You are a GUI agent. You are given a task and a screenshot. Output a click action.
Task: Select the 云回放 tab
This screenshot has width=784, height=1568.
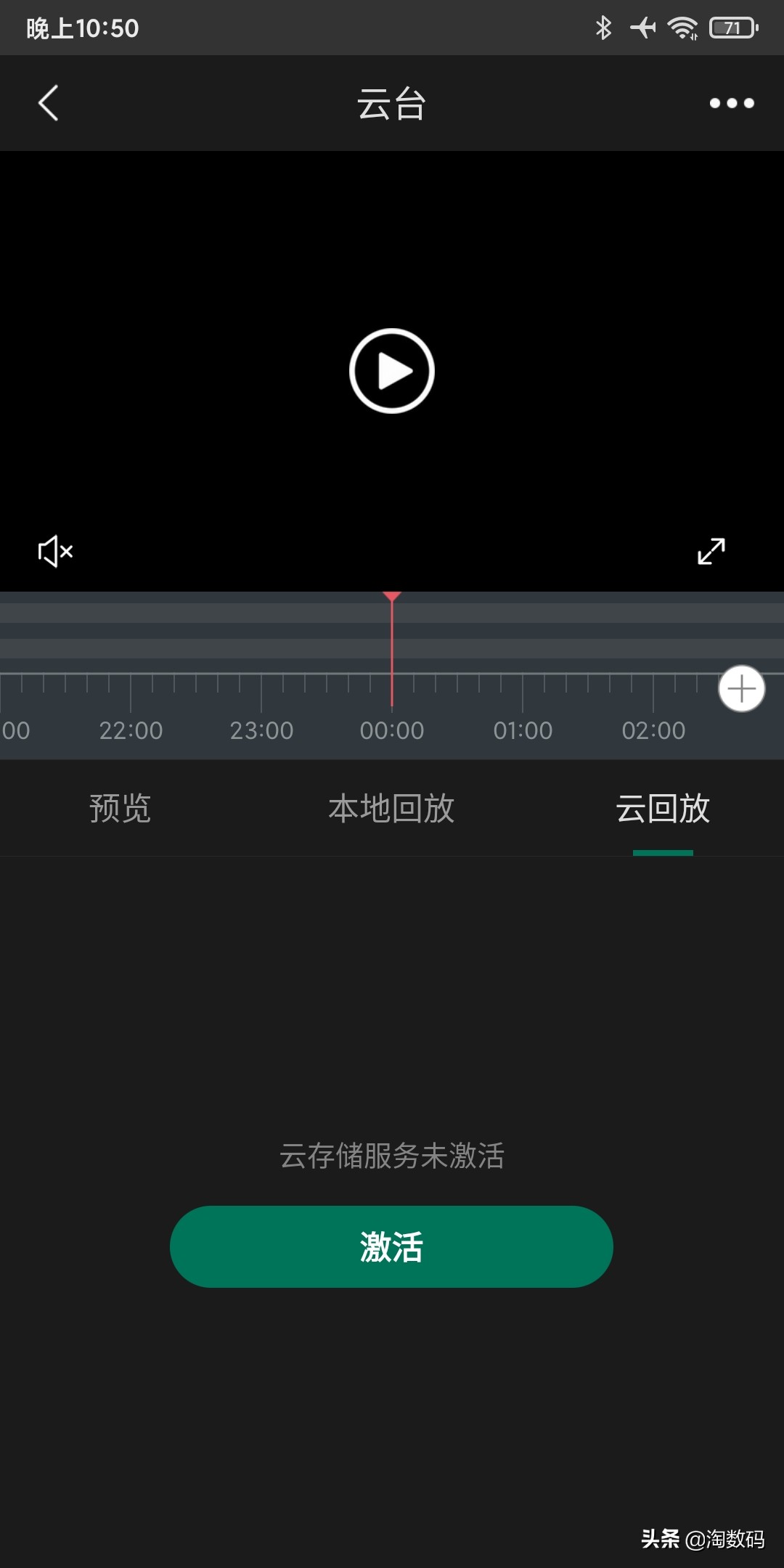coord(663,808)
